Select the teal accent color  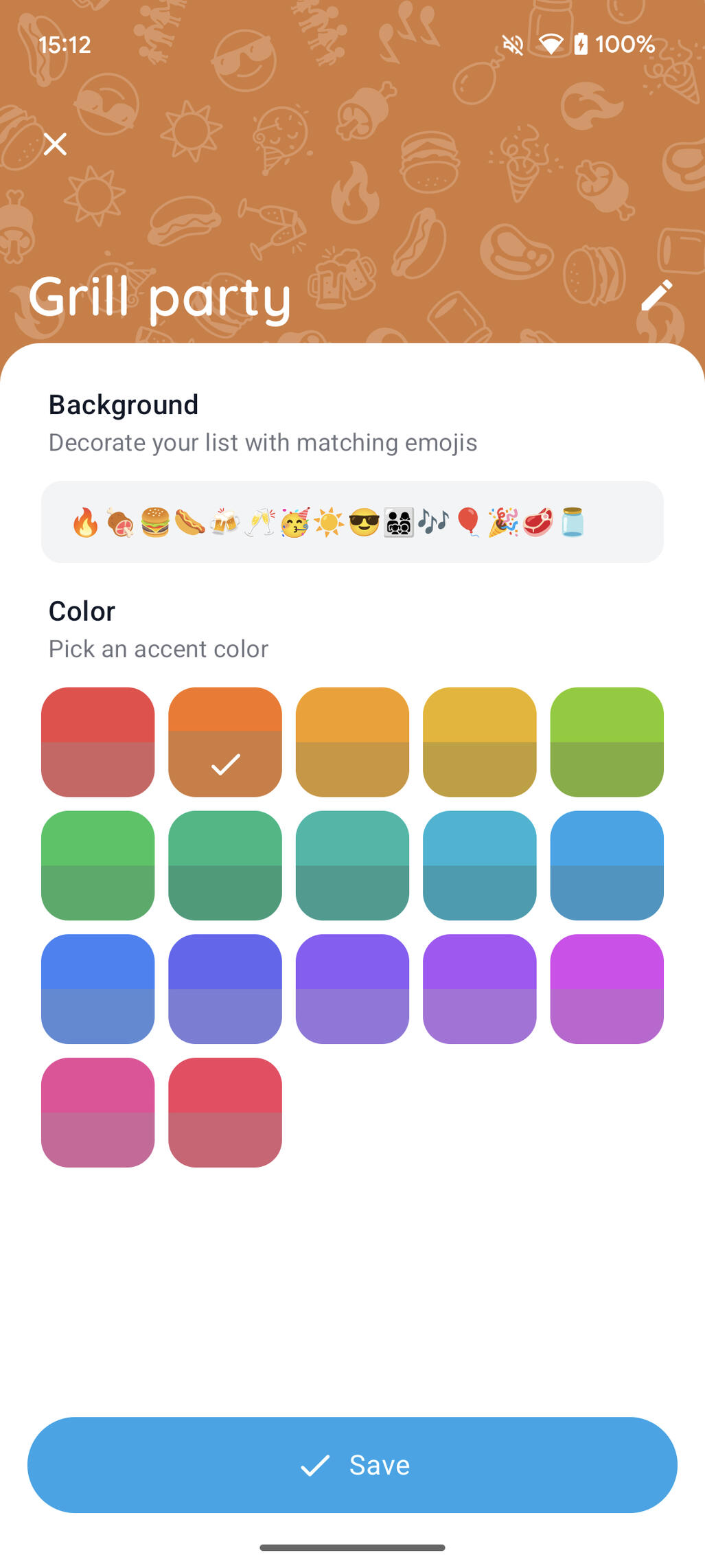352,865
